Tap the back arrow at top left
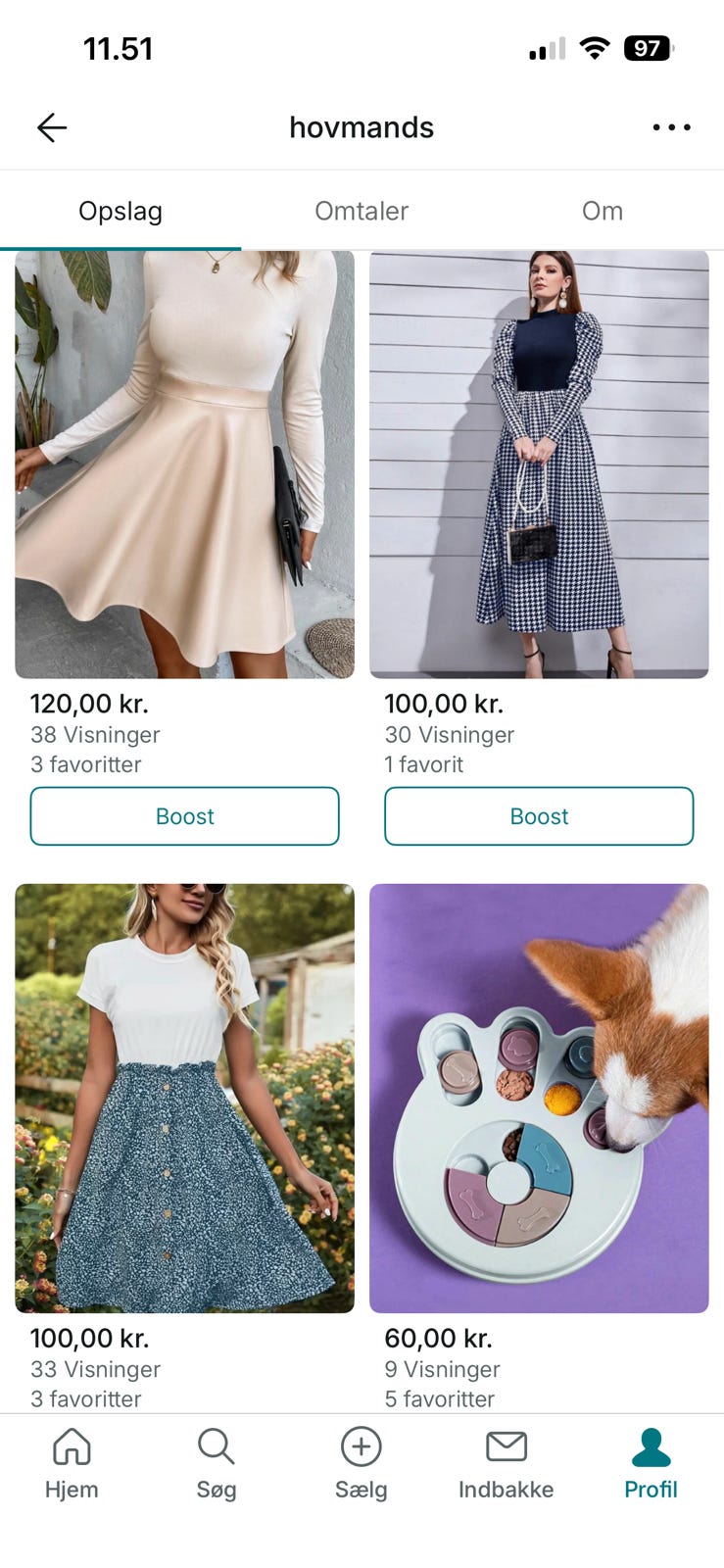This screenshot has width=724, height=1568. [x=51, y=127]
